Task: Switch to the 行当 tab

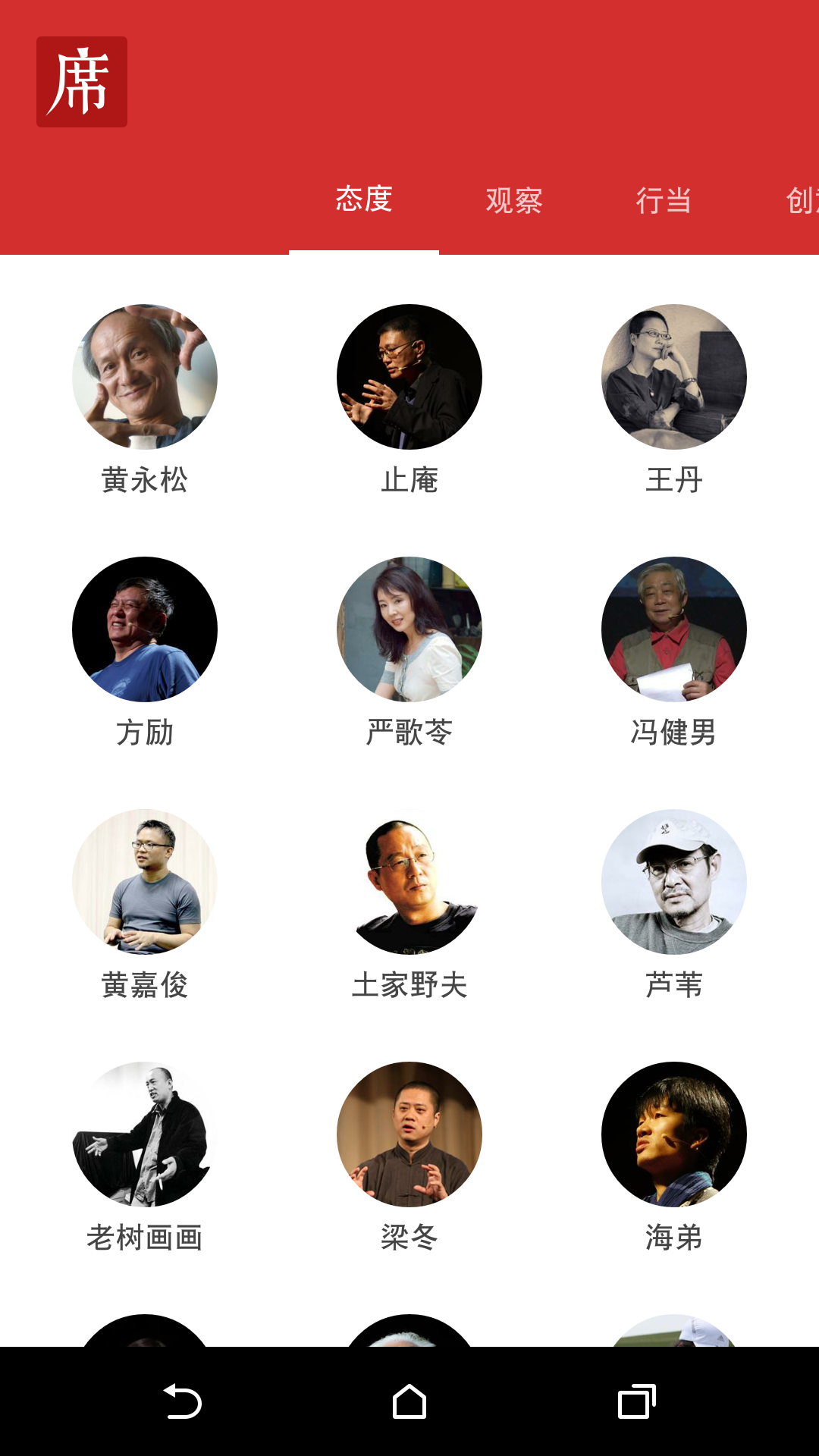Action: (x=663, y=200)
